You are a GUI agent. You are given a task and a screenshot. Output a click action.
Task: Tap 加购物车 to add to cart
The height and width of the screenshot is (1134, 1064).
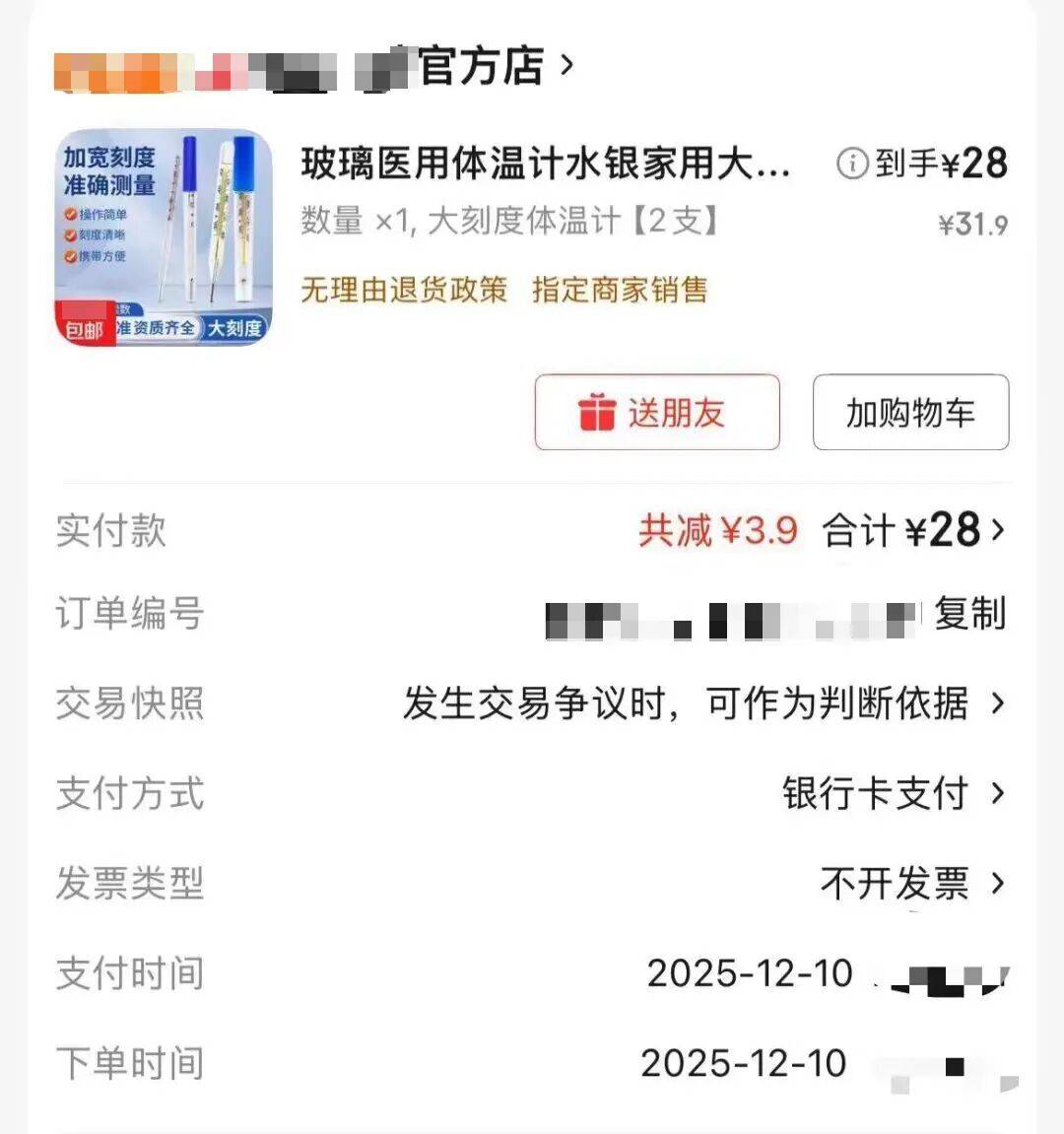click(x=910, y=413)
